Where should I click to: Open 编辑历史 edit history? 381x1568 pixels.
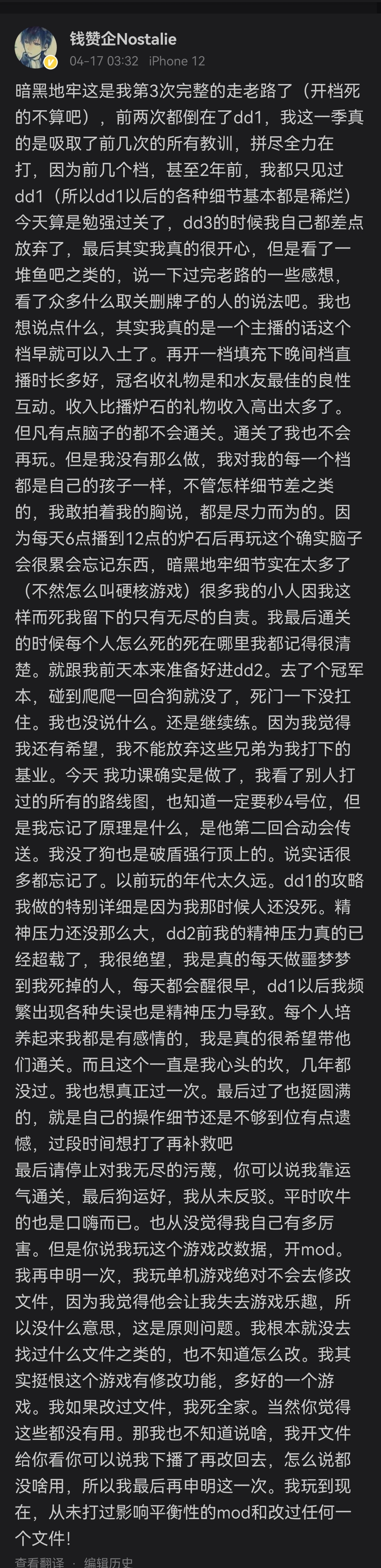(108, 1562)
